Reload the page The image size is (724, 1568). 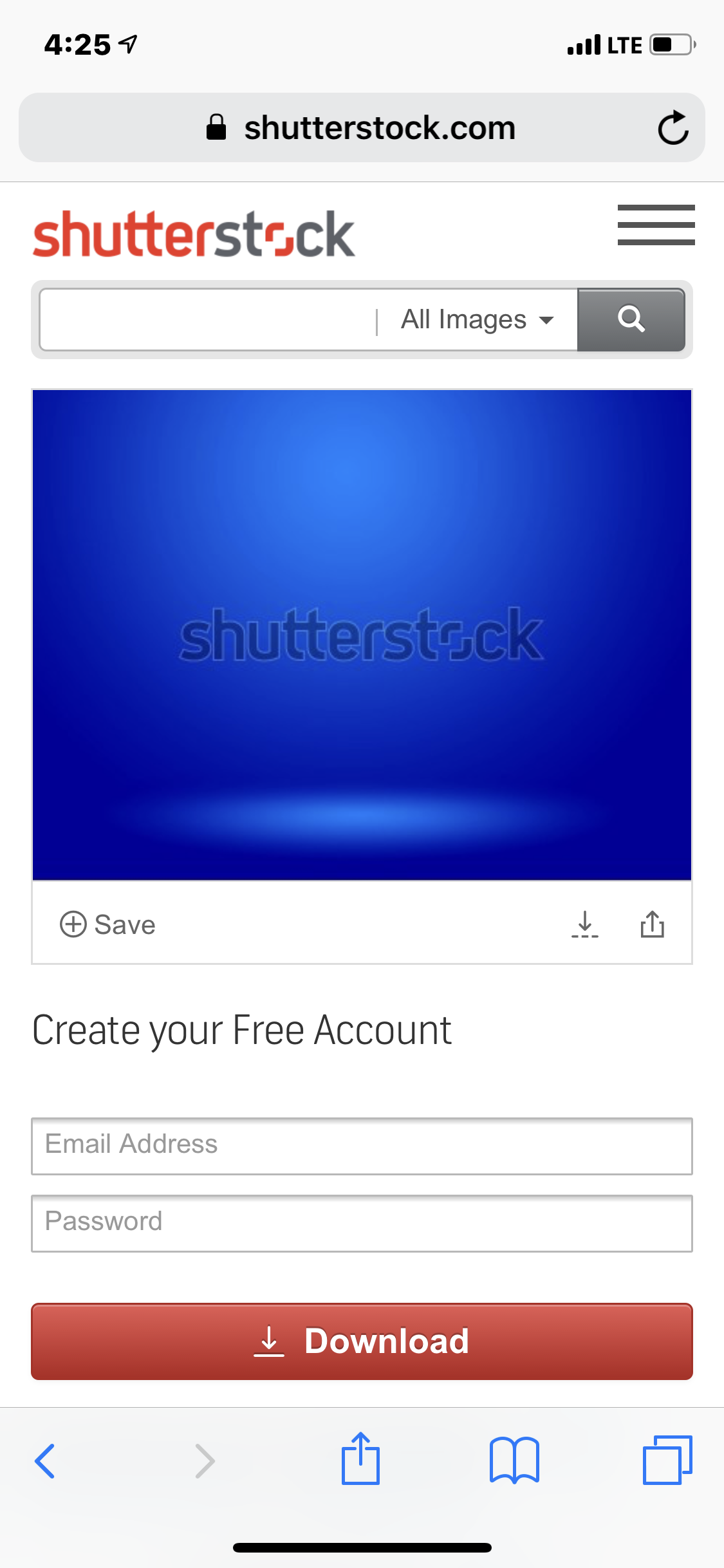[x=673, y=127]
